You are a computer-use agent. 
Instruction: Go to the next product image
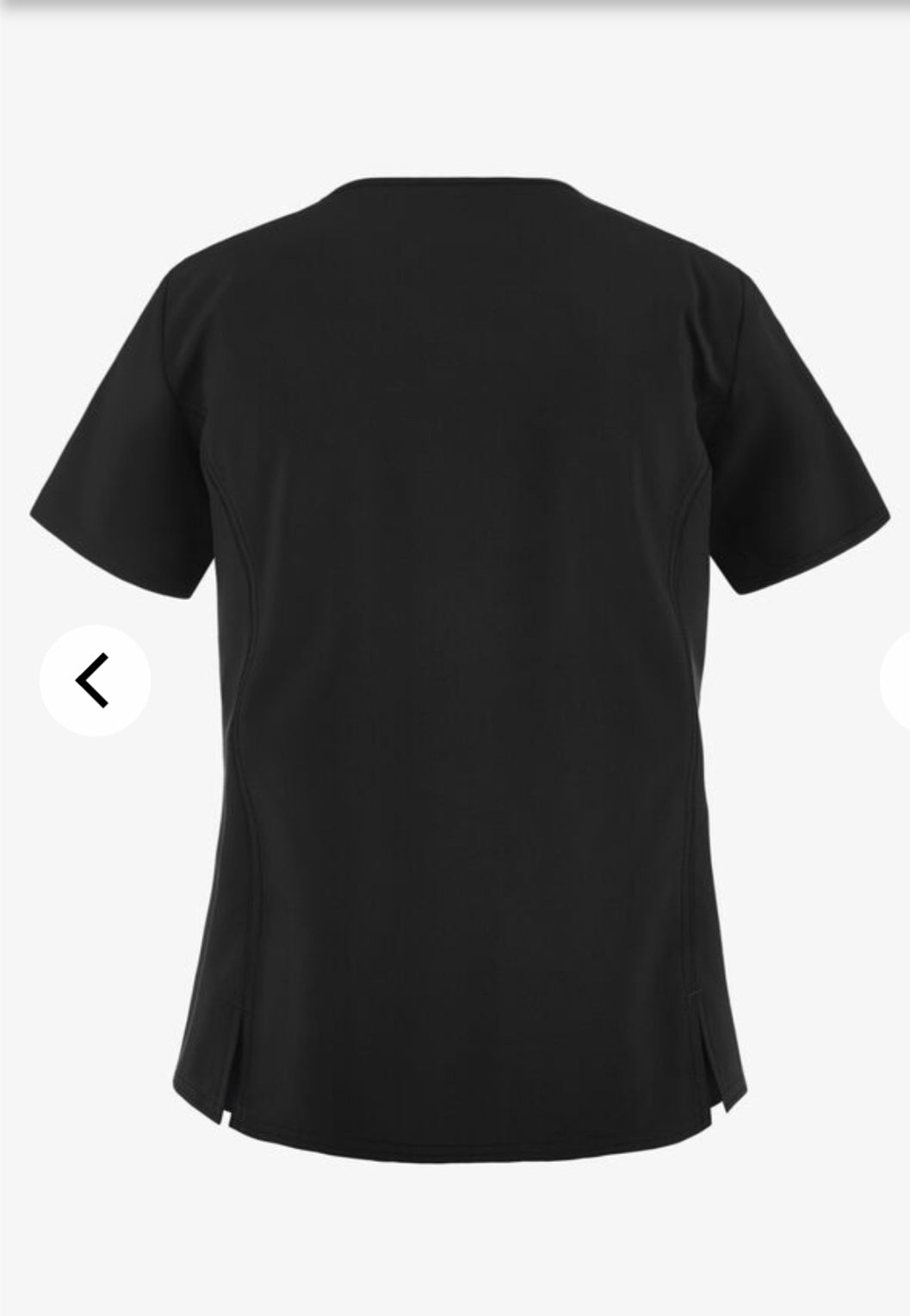click(899, 681)
